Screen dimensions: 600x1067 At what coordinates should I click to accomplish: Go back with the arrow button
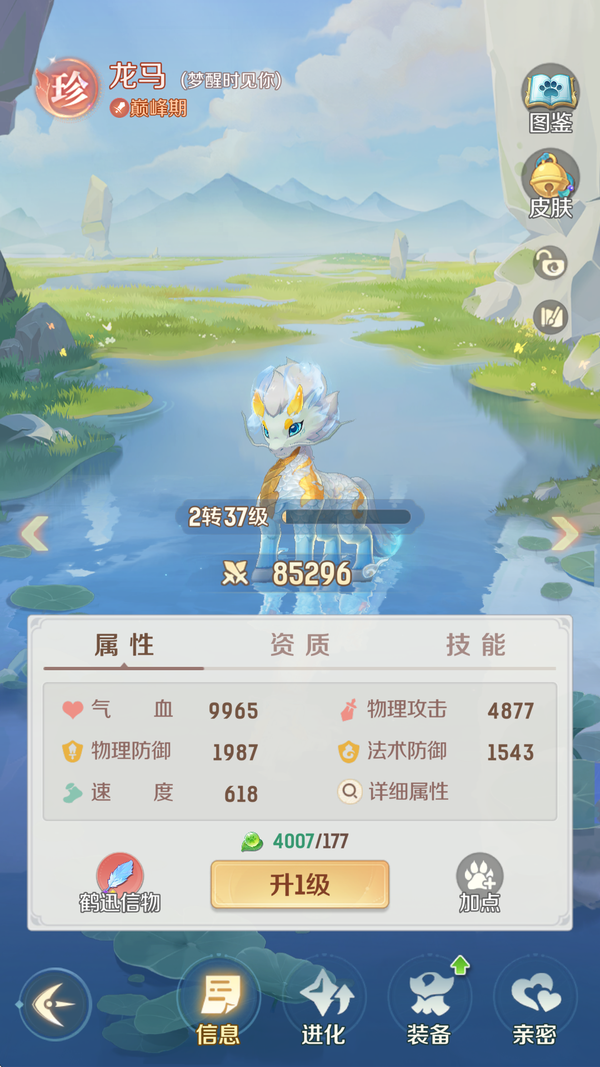click(54, 1004)
